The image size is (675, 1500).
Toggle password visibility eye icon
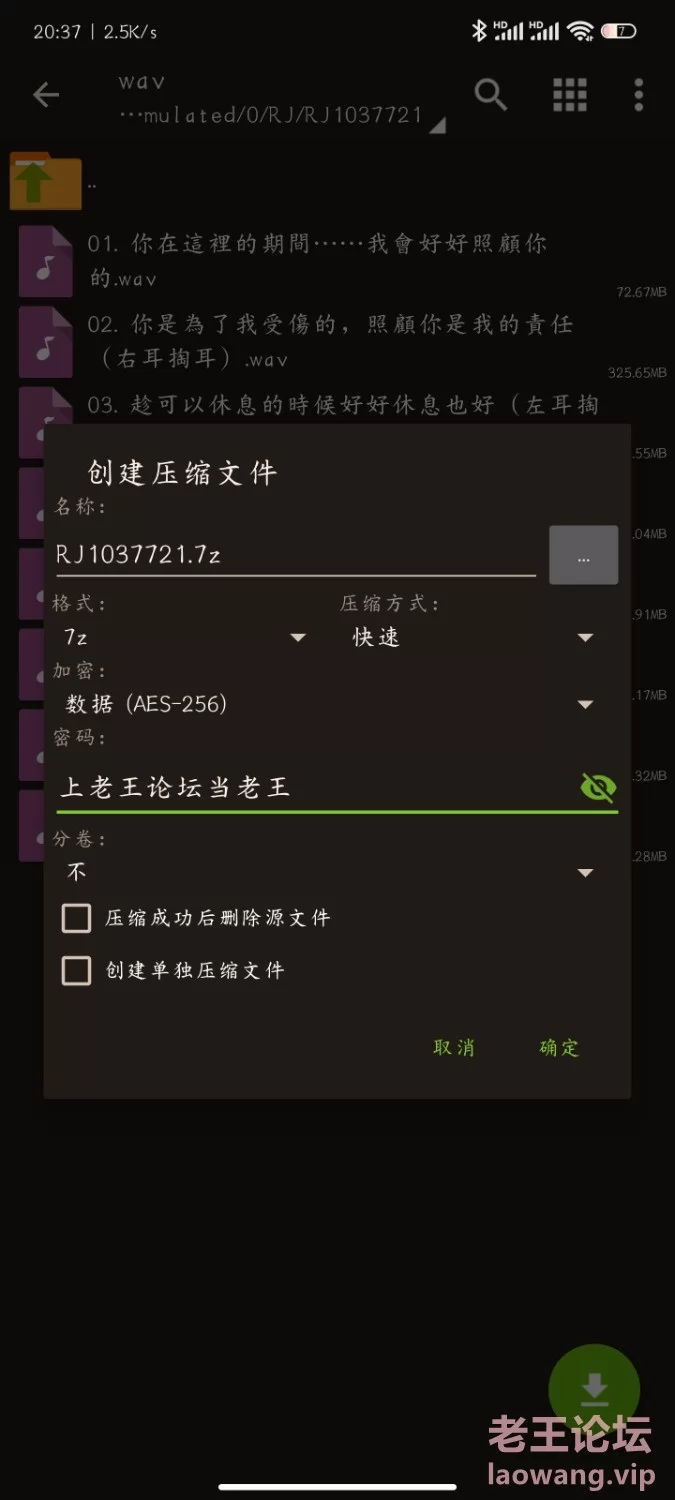(x=598, y=788)
